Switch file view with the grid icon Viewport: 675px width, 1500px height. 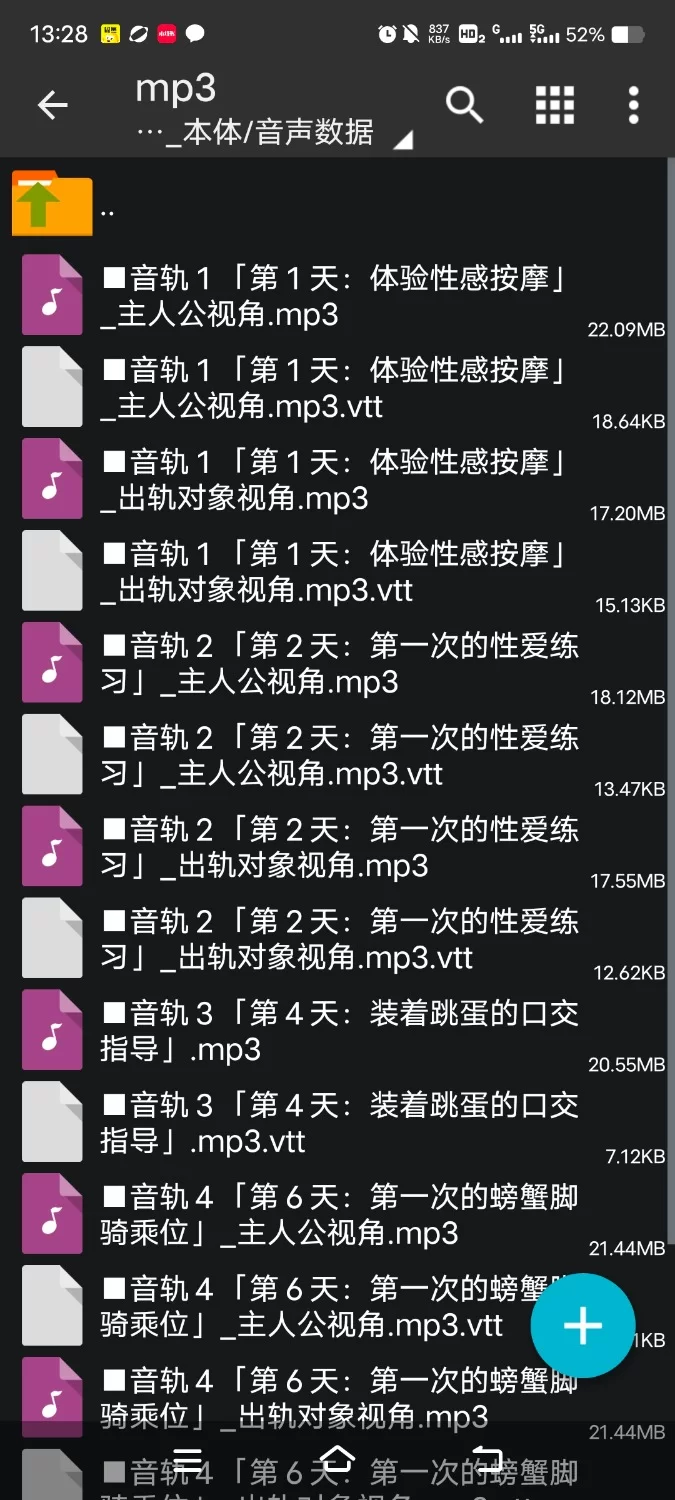pos(554,105)
